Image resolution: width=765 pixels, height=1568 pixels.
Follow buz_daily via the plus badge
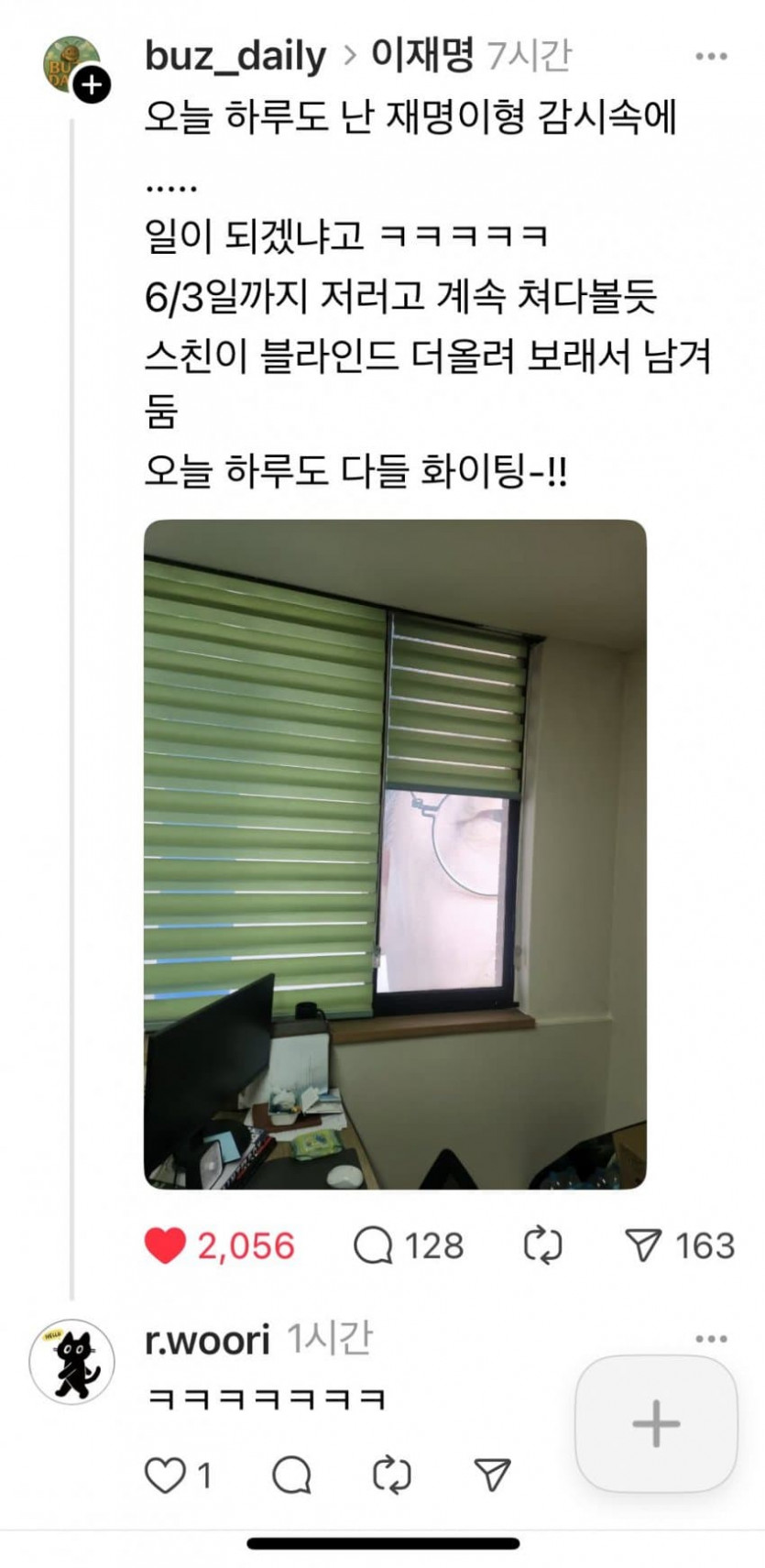92,86
